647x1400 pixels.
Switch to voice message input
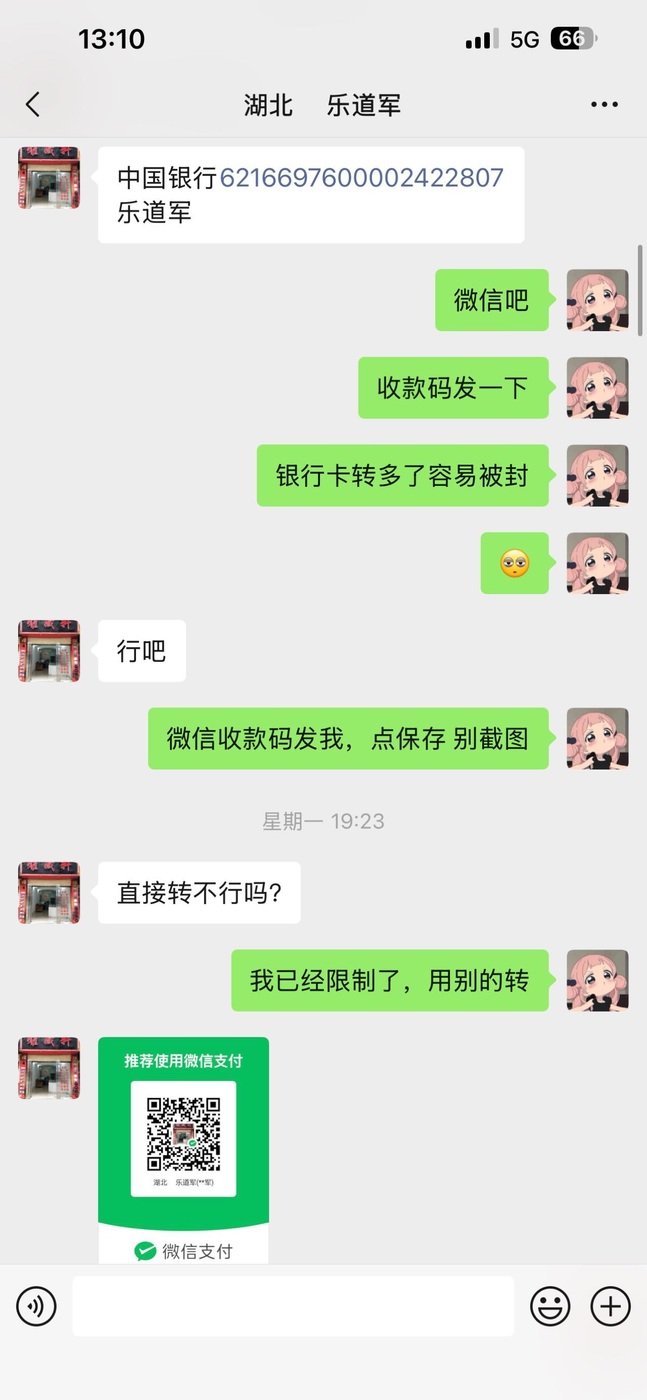(x=37, y=1306)
